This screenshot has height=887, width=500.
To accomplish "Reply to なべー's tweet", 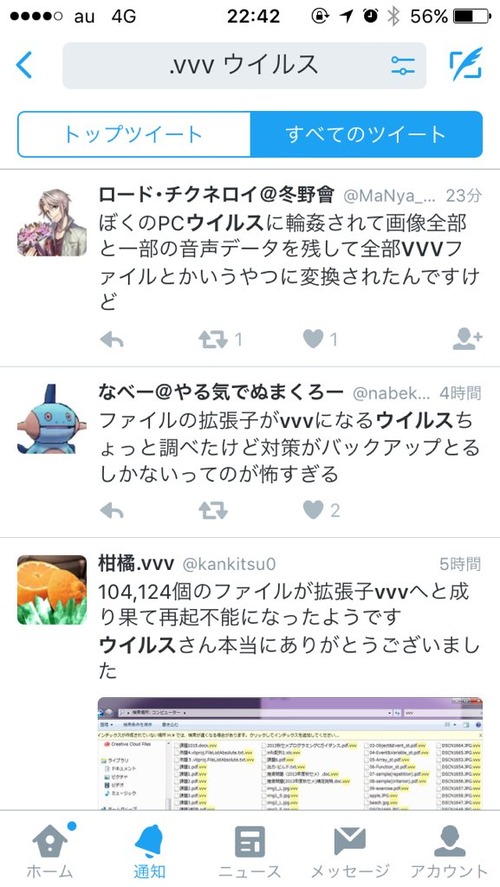I will 112,511.
